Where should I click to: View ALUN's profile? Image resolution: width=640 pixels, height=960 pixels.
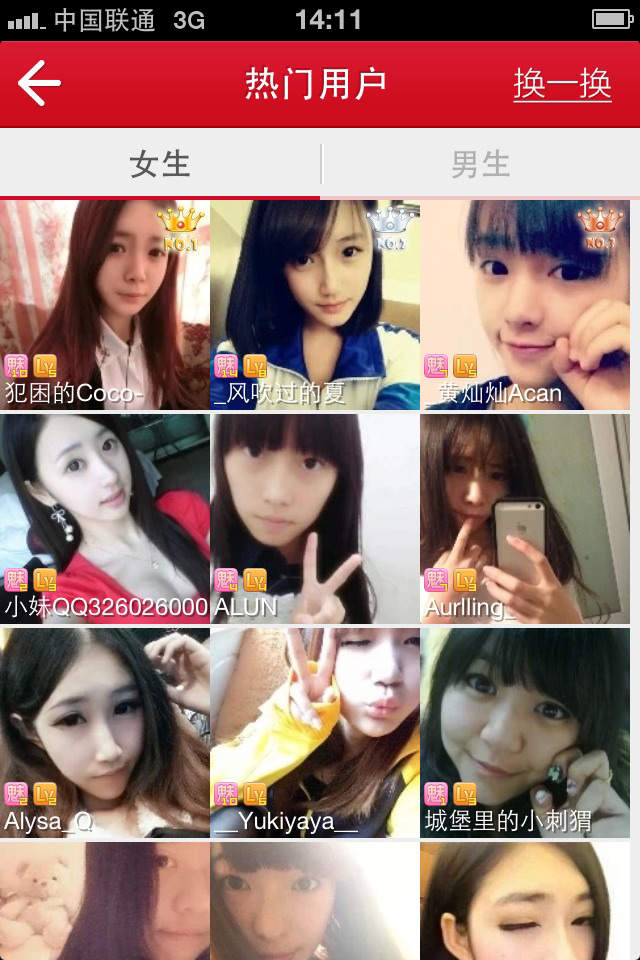314,518
